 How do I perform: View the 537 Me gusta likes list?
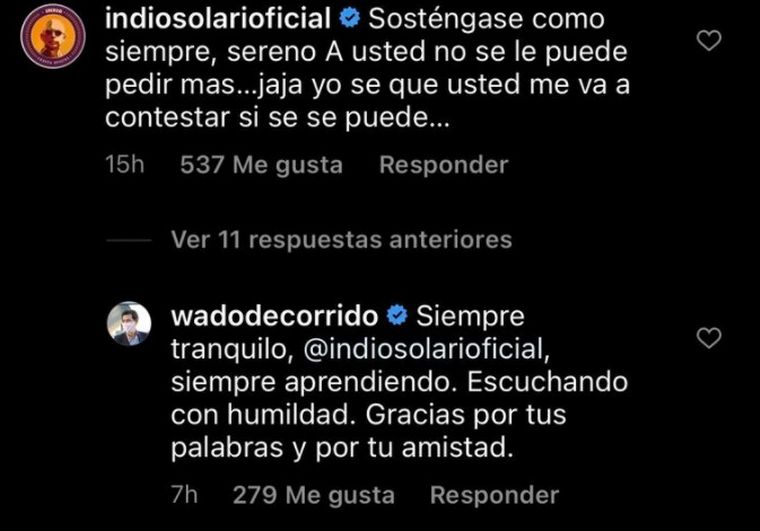pyautogui.click(x=261, y=165)
